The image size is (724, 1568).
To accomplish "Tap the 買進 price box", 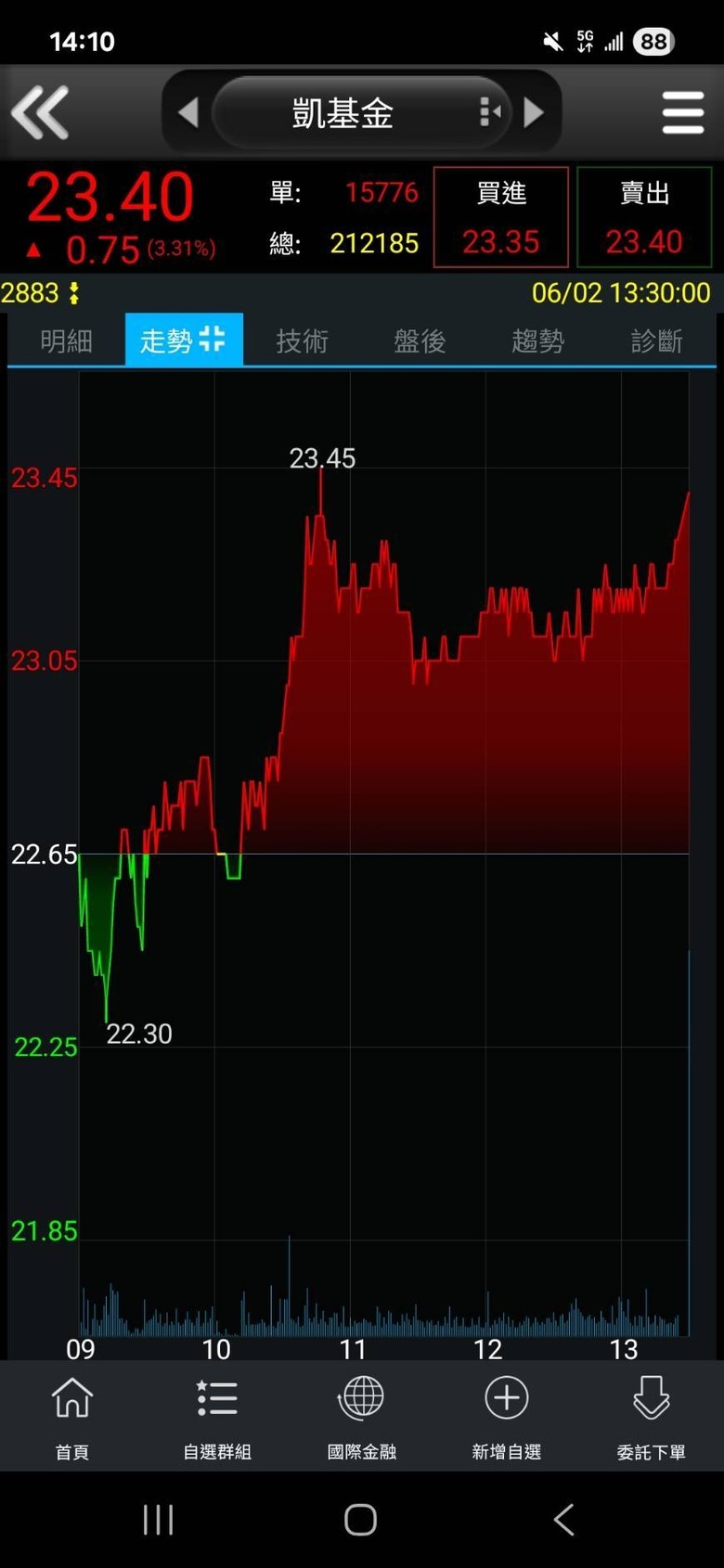I will pyautogui.click(x=501, y=217).
